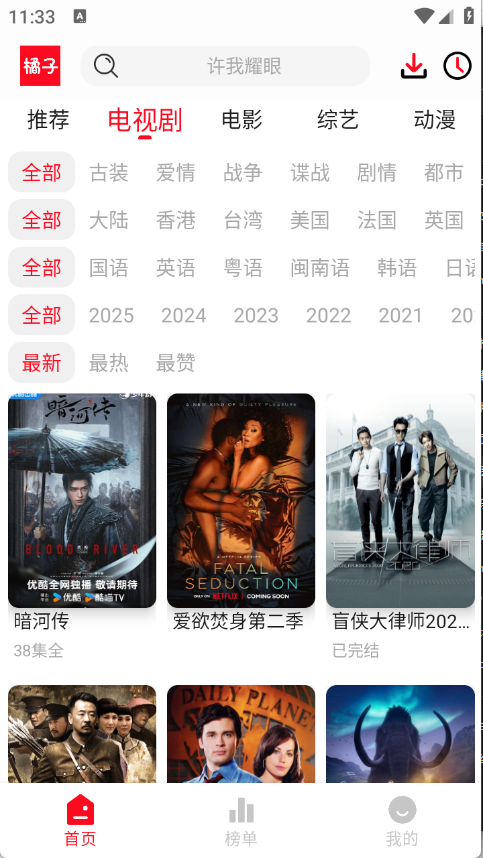Select the 香港 region filter
The width and height of the screenshot is (483, 858).
point(176,220)
